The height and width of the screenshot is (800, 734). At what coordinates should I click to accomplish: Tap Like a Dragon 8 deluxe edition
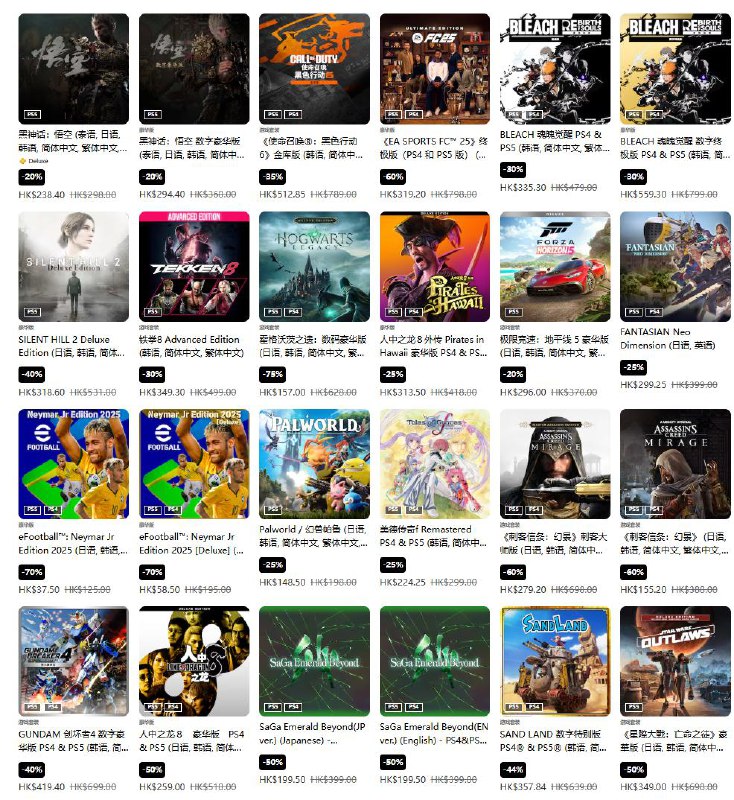point(193,661)
